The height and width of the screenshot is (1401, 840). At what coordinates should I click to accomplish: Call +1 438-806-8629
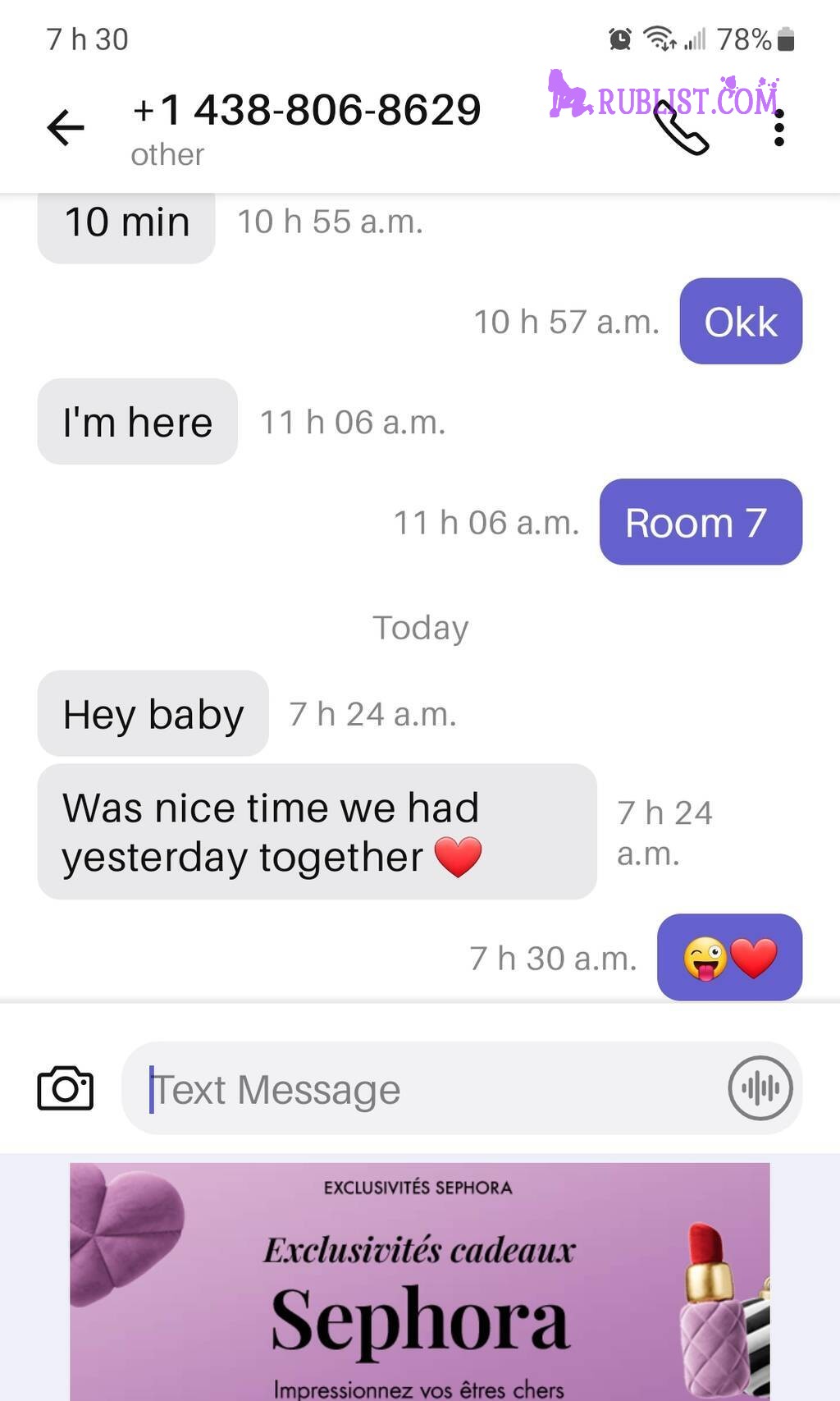click(681, 130)
